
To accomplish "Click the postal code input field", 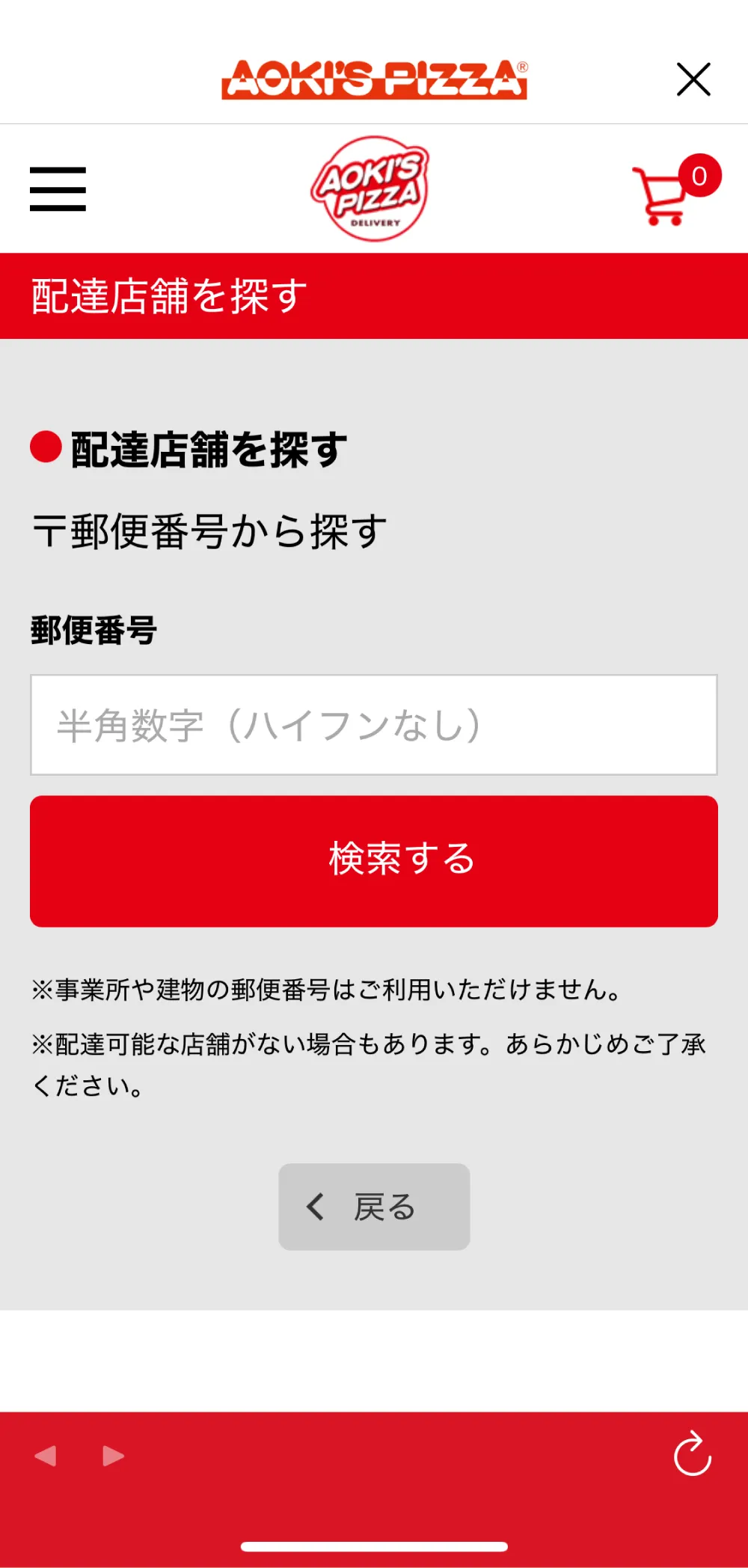I will 373,725.
